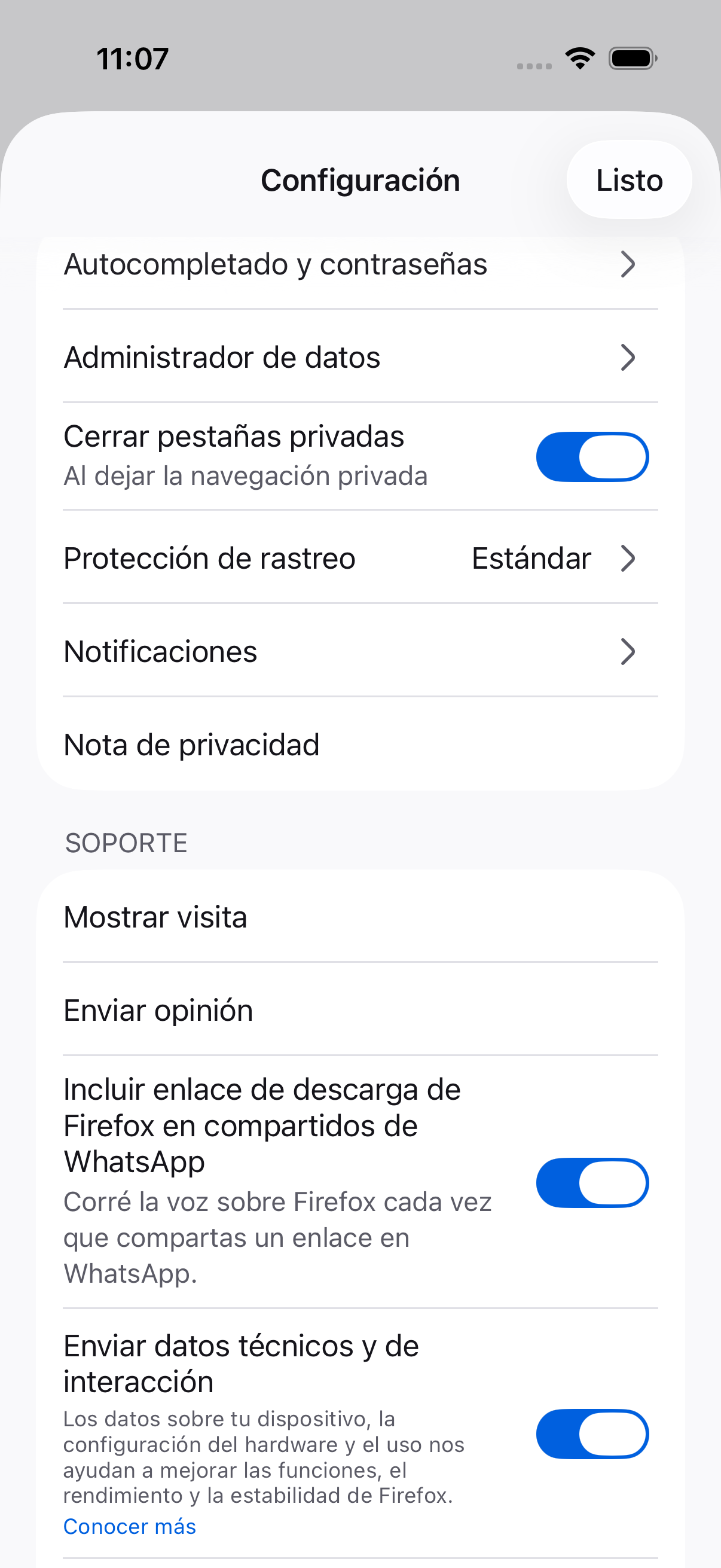Open Autocompletado y contraseñas
721x1568 pixels.
coord(360,264)
